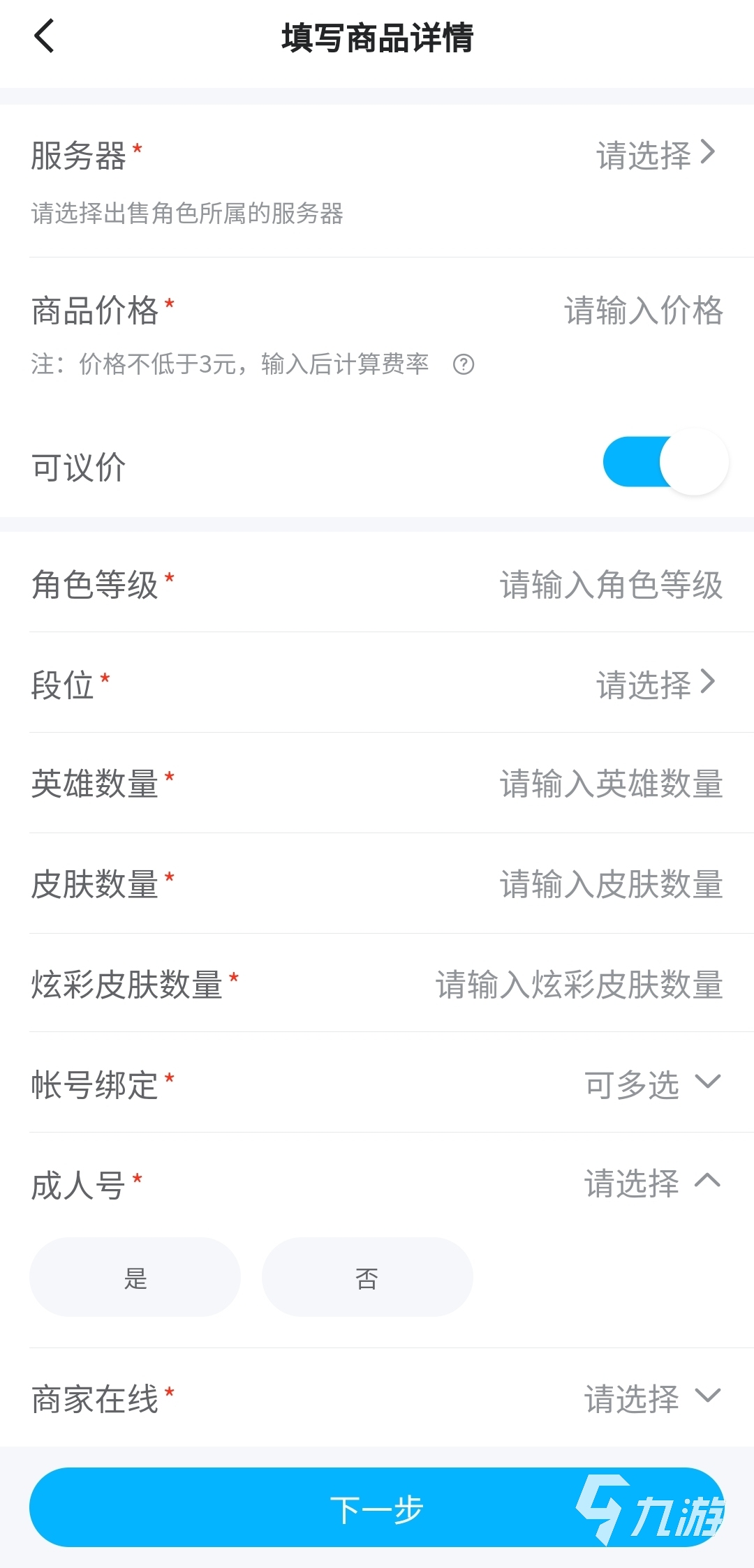
Task: Focus the 炫彩皮肤数量 input field
Action: pos(578,985)
